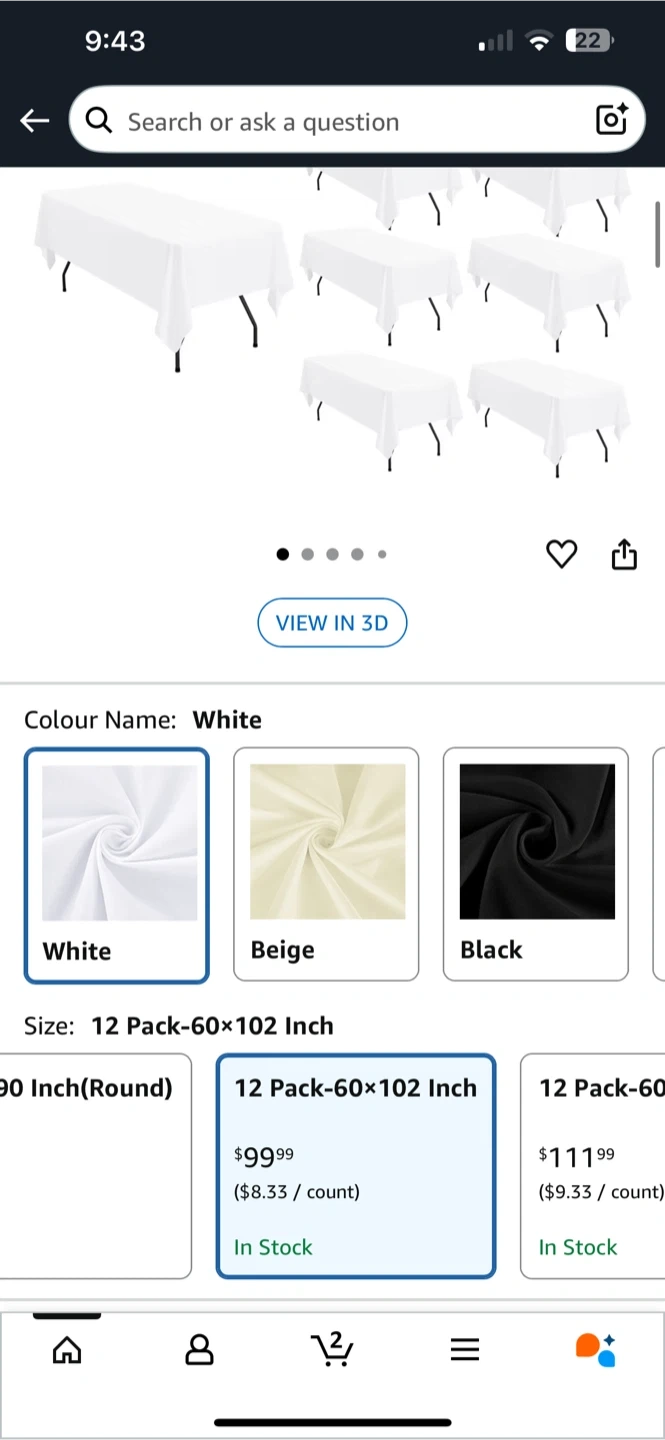Go back with the arrow icon
The height and width of the screenshot is (1440, 665).
point(34,121)
